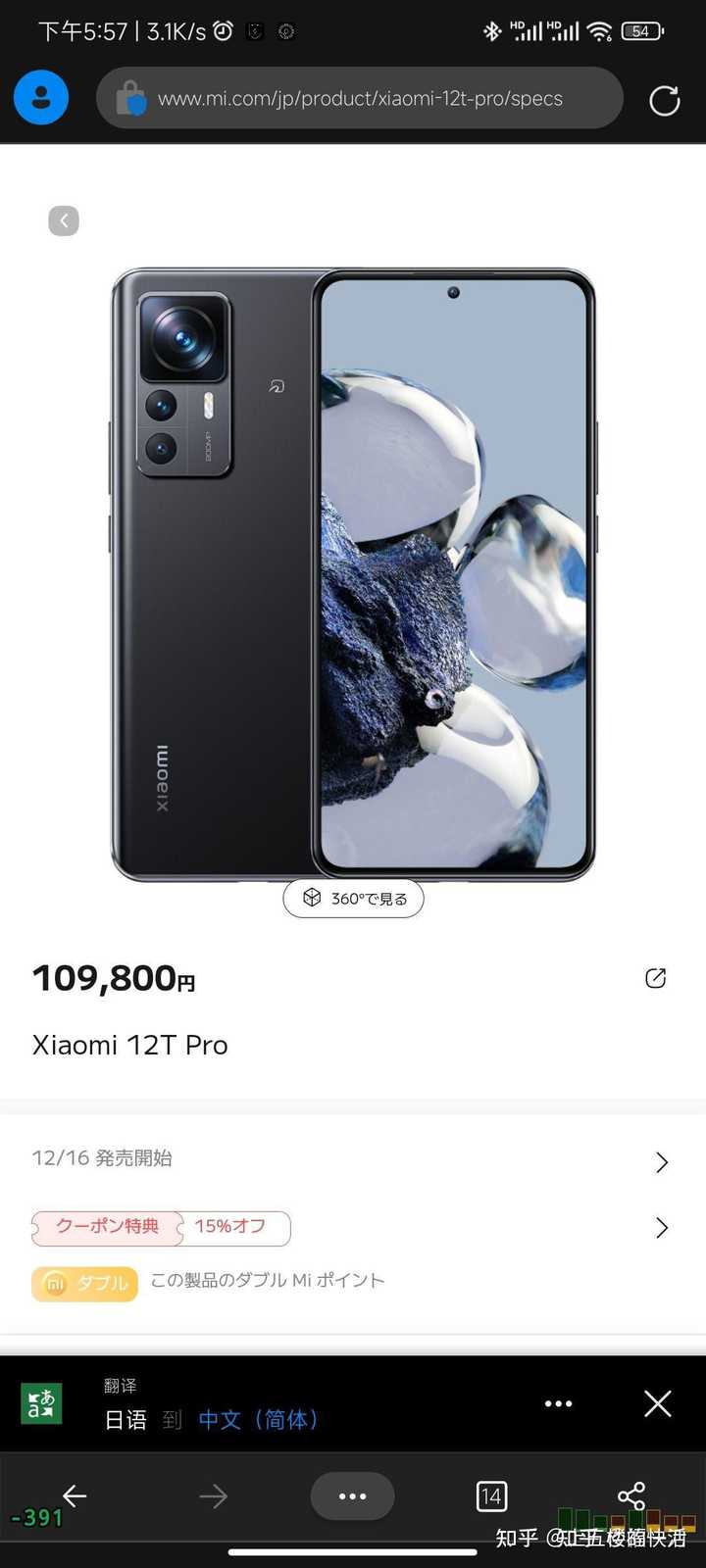Open the 360° view button
The width and height of the screenshot is (706, 1568).
353,899
